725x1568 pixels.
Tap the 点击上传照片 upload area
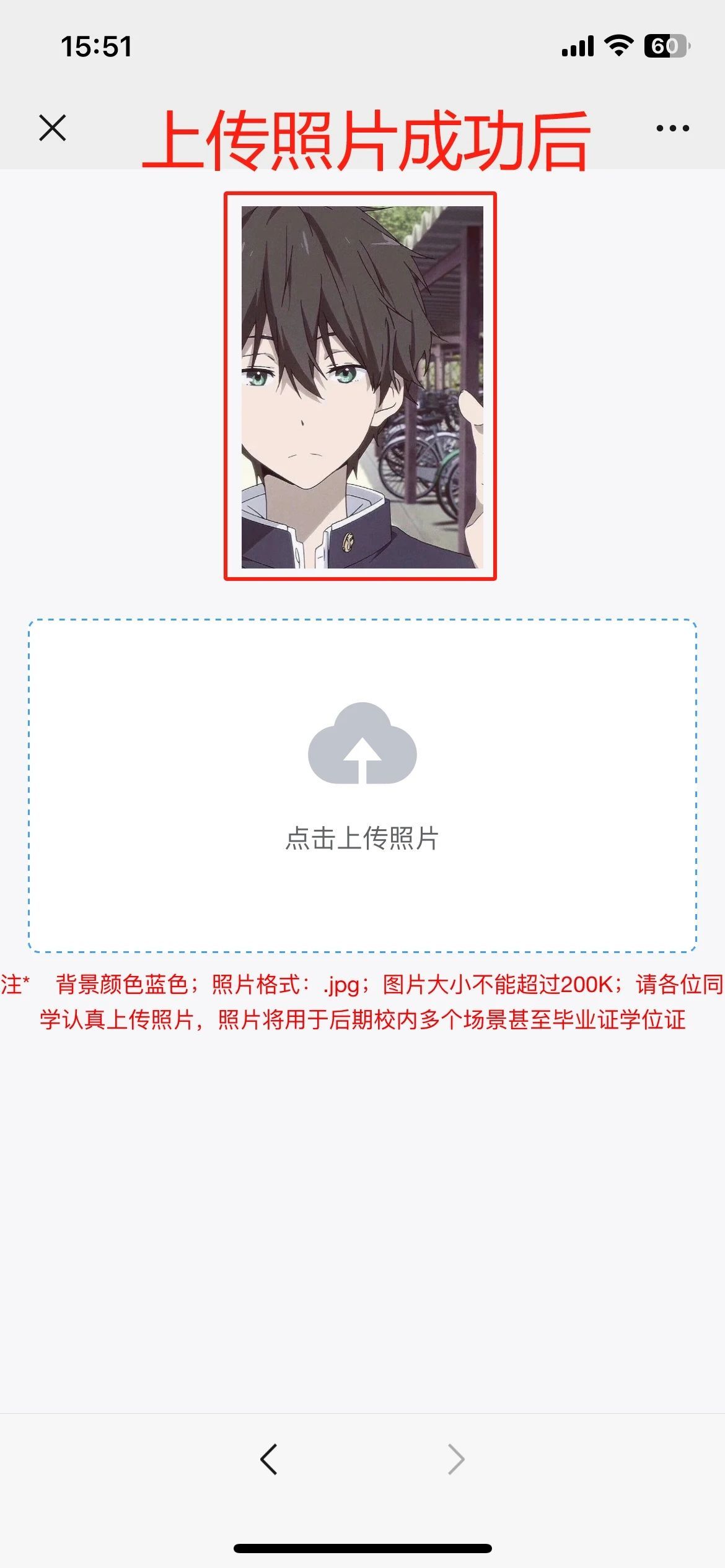[x=362, y=785]
